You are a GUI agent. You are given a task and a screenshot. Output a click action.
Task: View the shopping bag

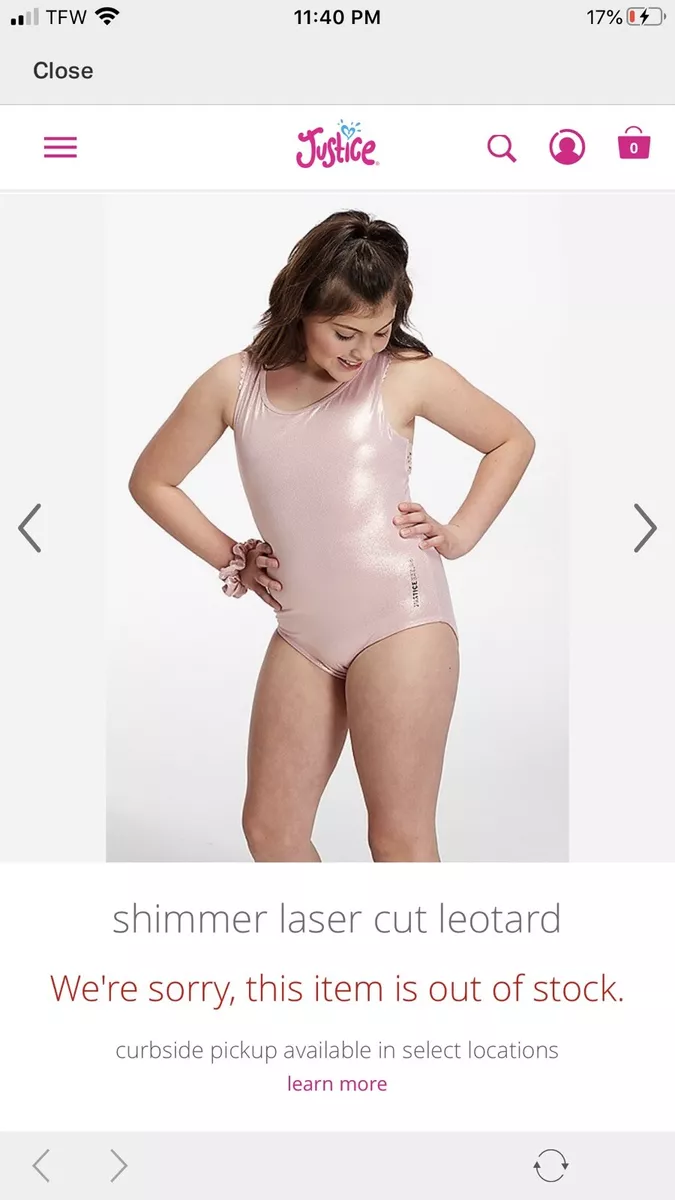[x=633, y=144]
